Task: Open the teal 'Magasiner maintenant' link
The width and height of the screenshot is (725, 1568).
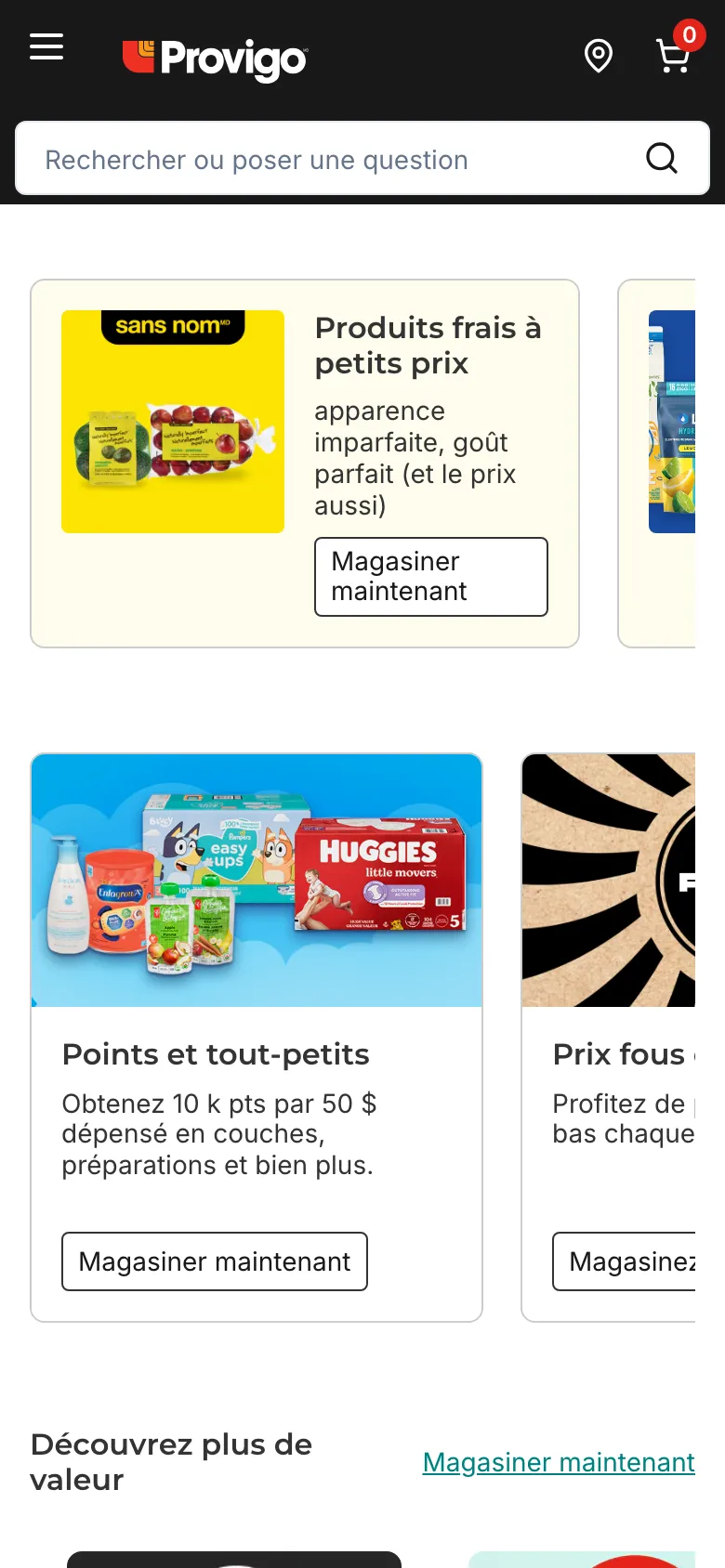Action: (558, 1462)
